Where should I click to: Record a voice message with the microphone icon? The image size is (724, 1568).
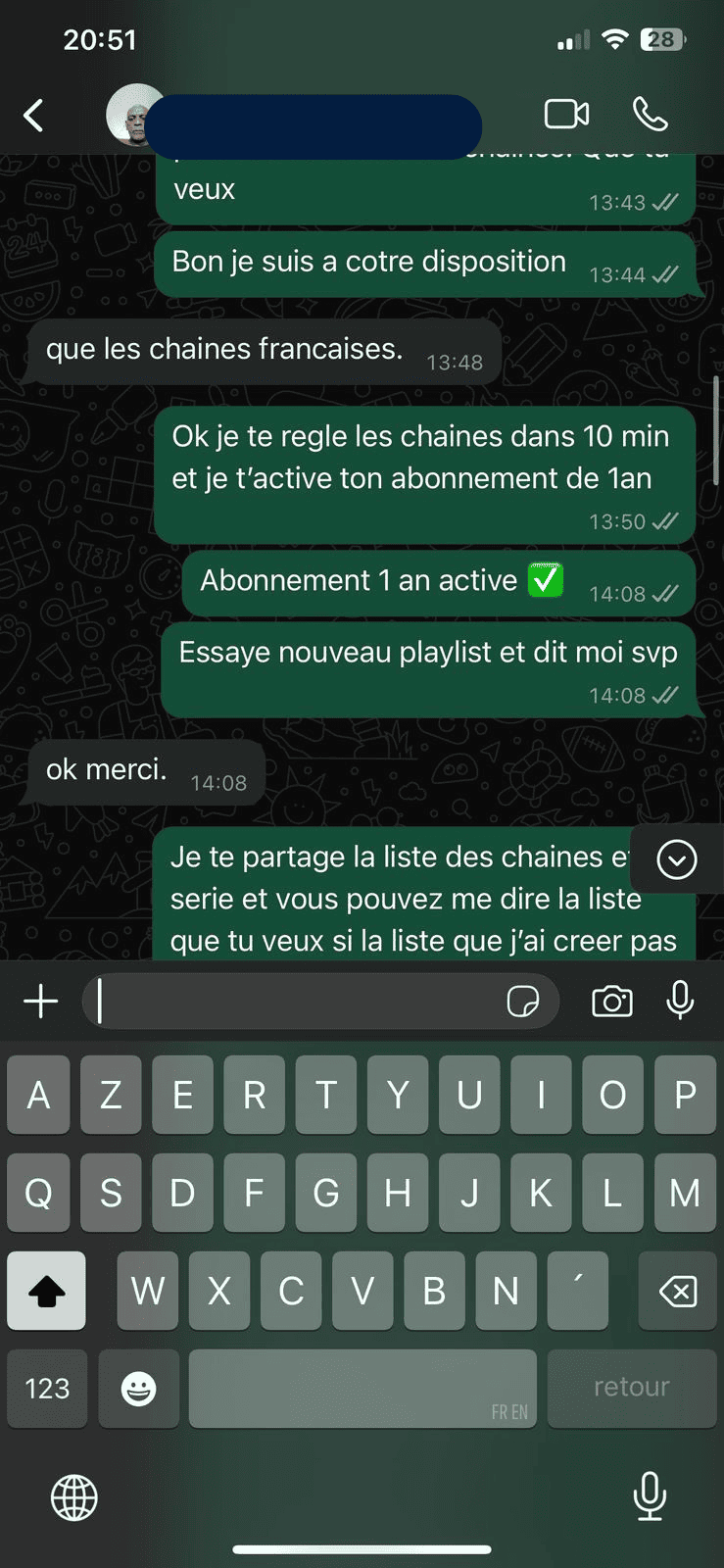coord(680,1001)
